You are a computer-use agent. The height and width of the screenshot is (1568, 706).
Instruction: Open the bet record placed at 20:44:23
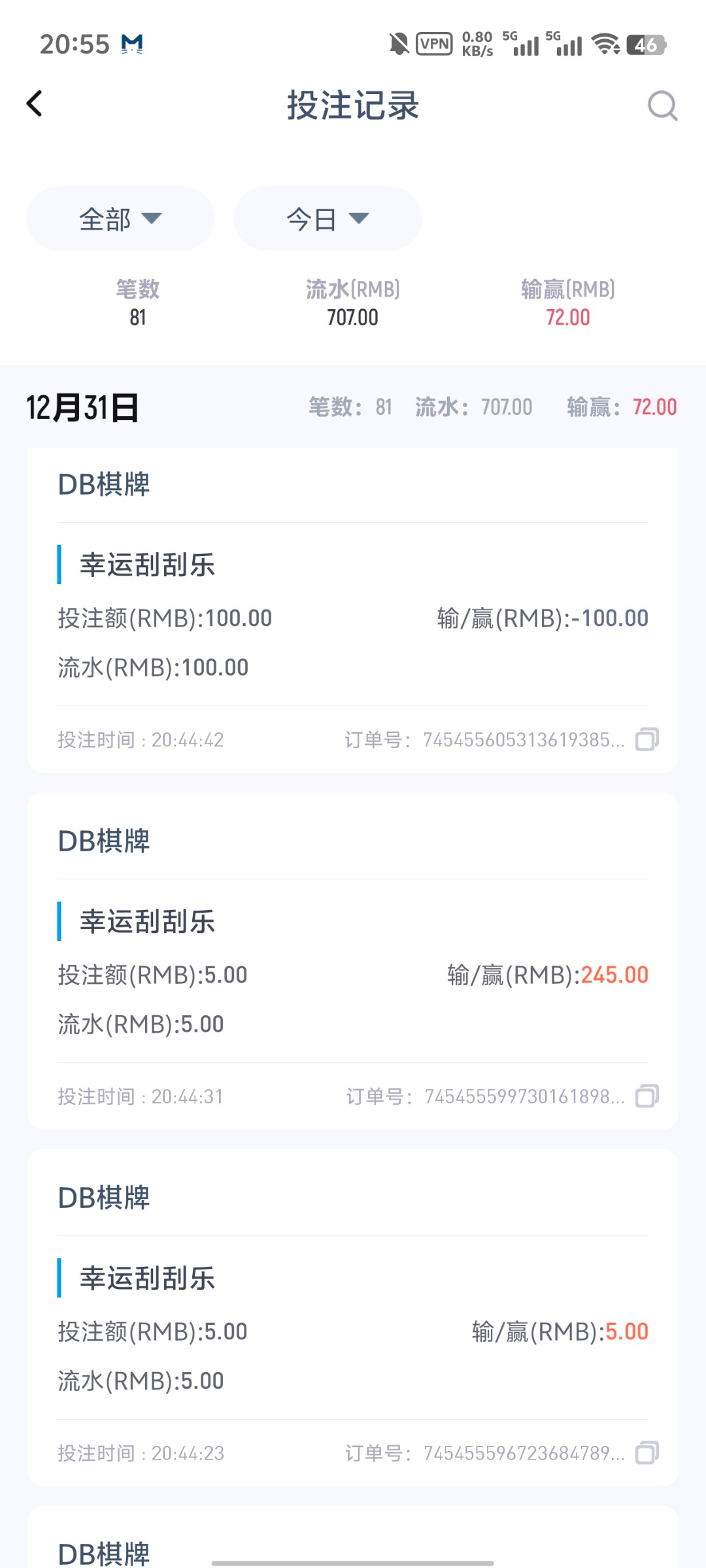tap(352, 1318)
